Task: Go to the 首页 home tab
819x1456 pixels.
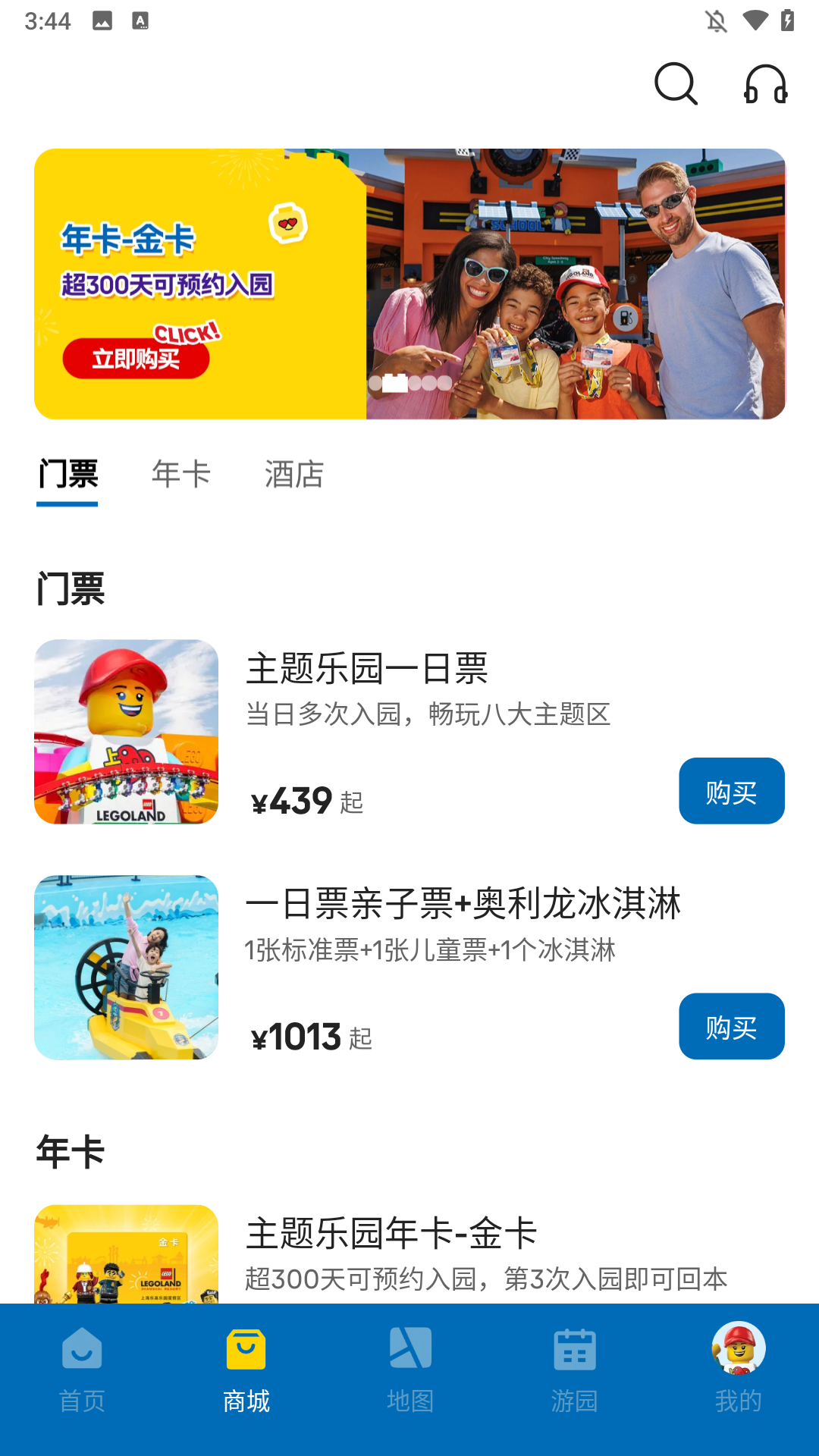Action: 82,1370
